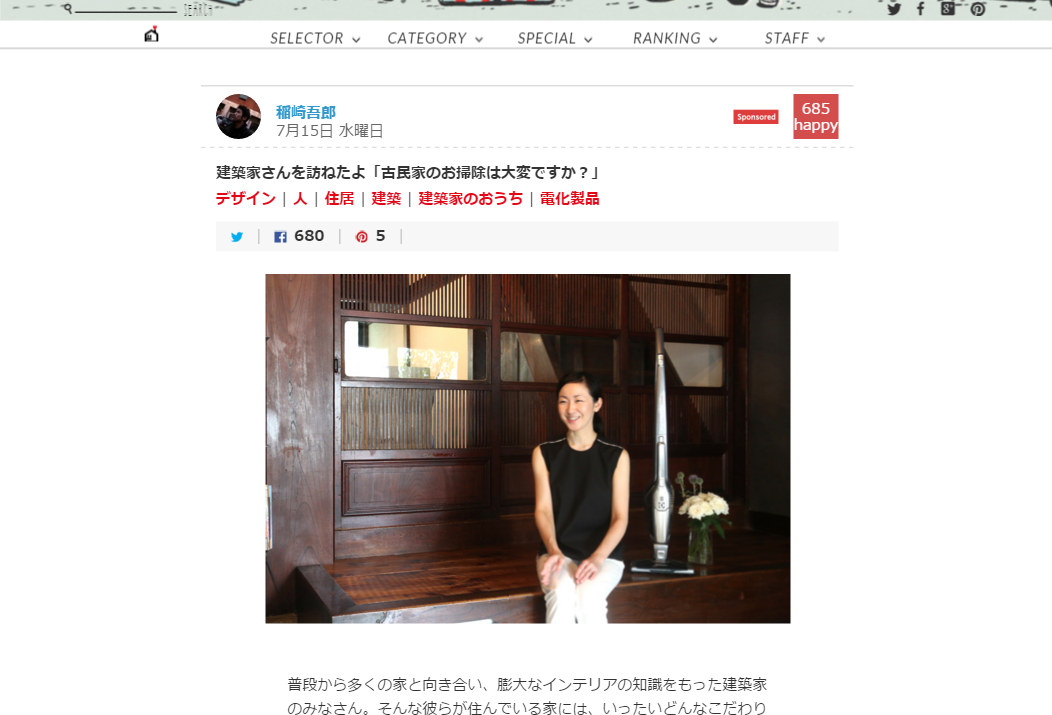Open the site's Facebook page in header
Screen dimensions: 1052x715
pyautogui.click(x=921, y=9)
